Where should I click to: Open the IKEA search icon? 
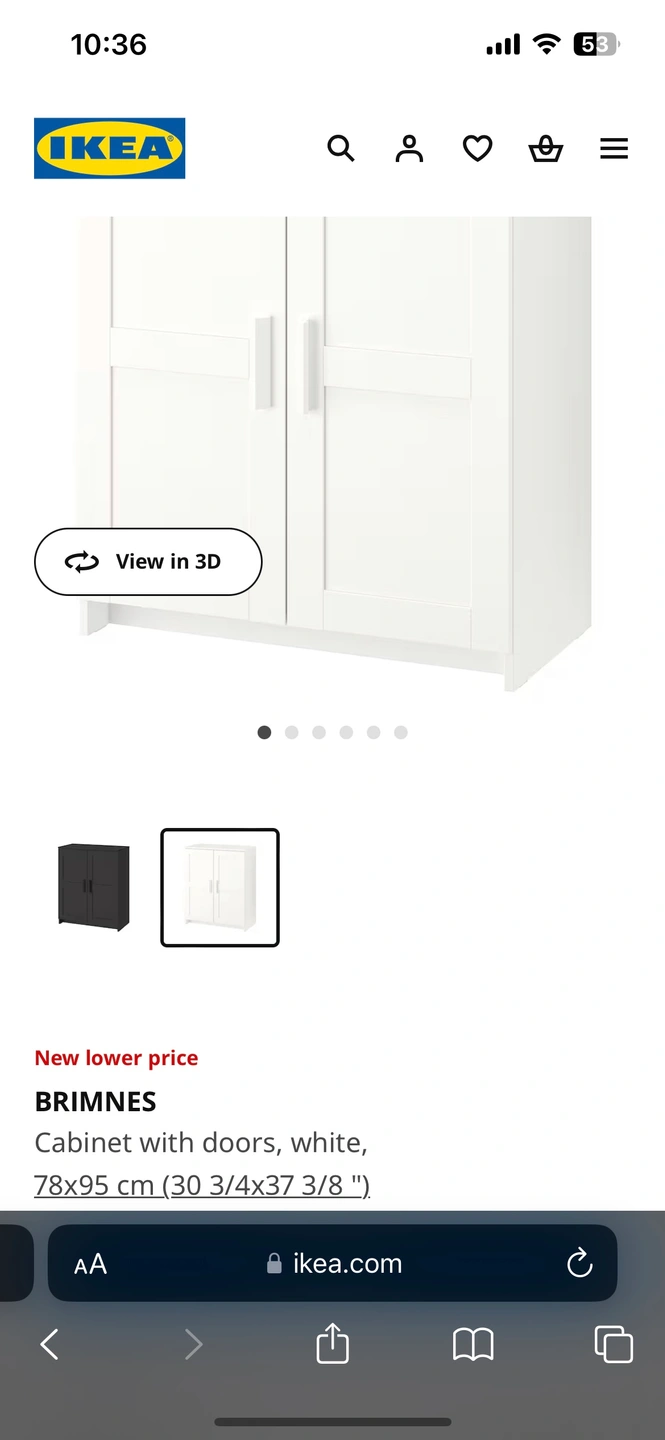pos(341,149)
